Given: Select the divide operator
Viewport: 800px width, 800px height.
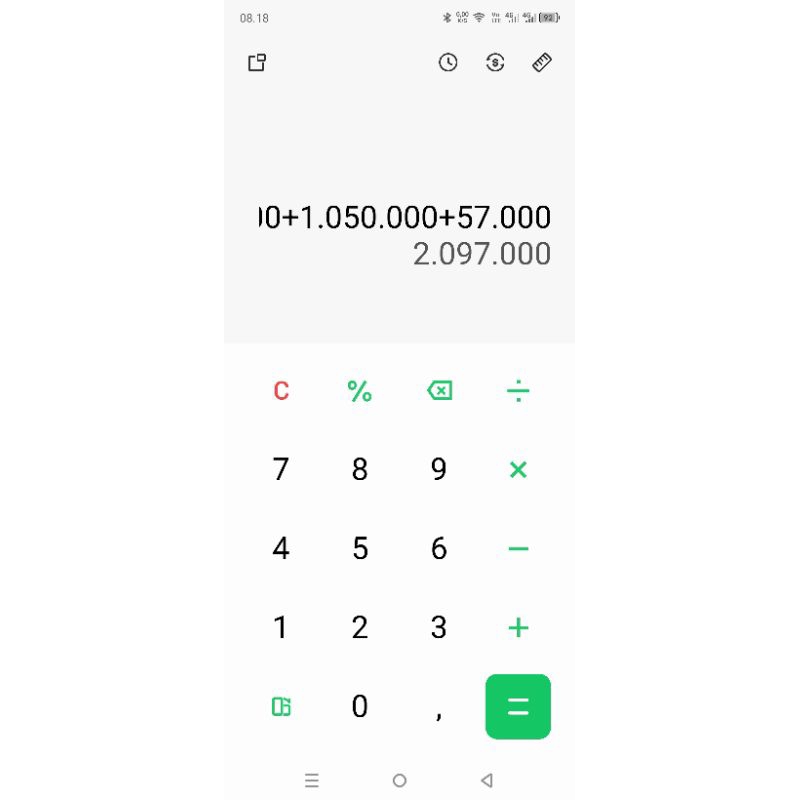Looking at the screenshot, I should [x=518, y=391].
